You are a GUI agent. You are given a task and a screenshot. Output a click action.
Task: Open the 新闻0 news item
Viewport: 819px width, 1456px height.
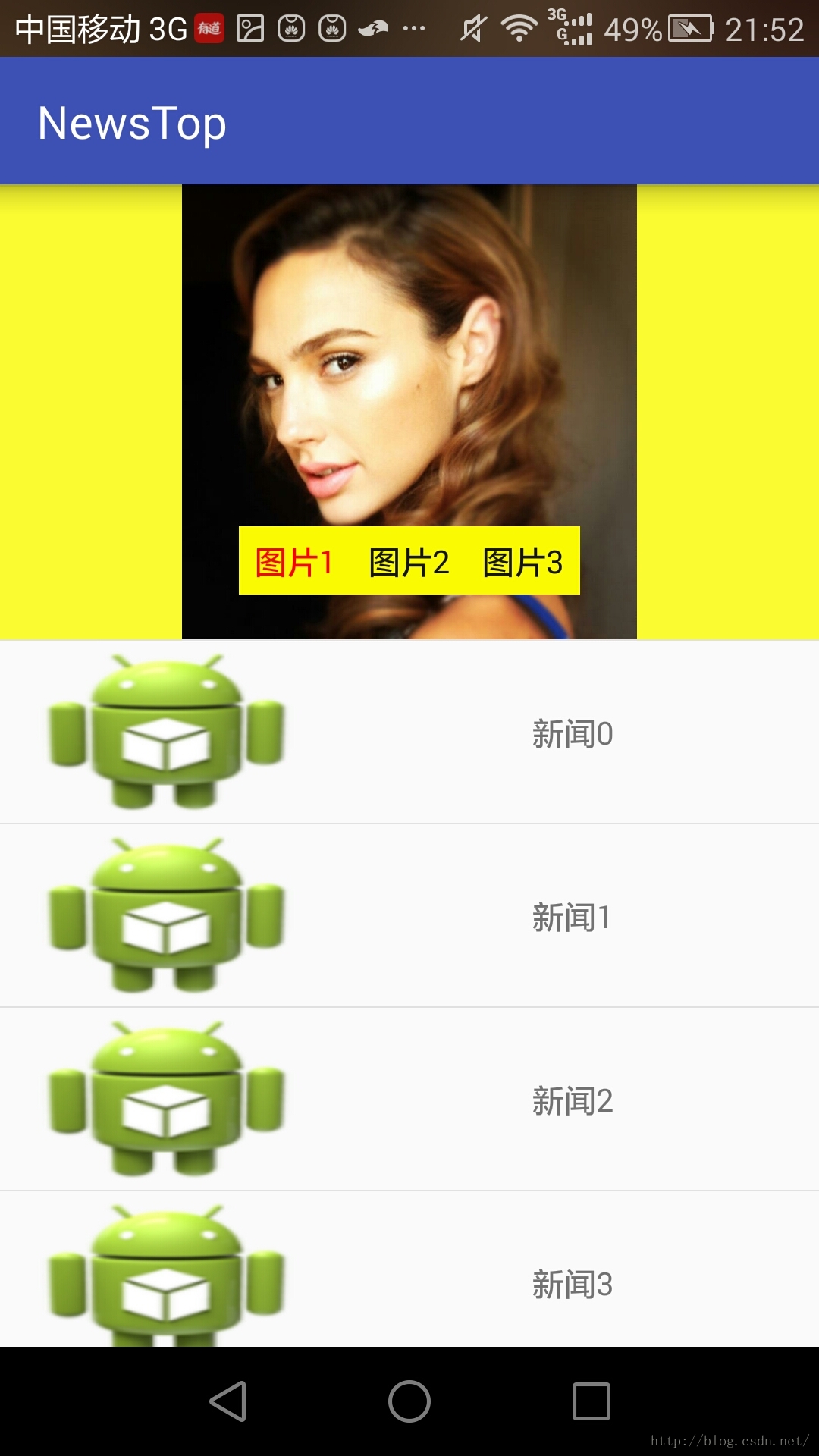point(409,733)
